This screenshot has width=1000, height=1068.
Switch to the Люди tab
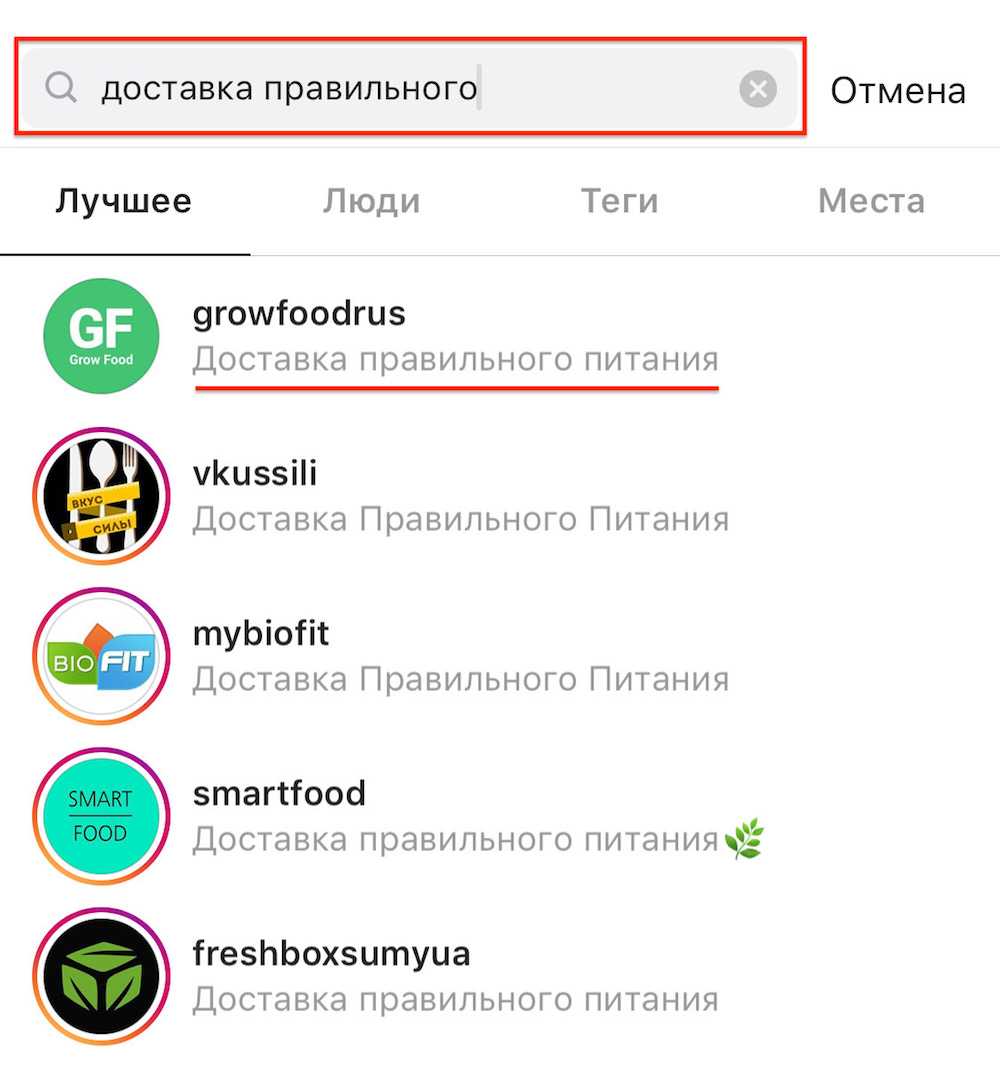[371, 202]
